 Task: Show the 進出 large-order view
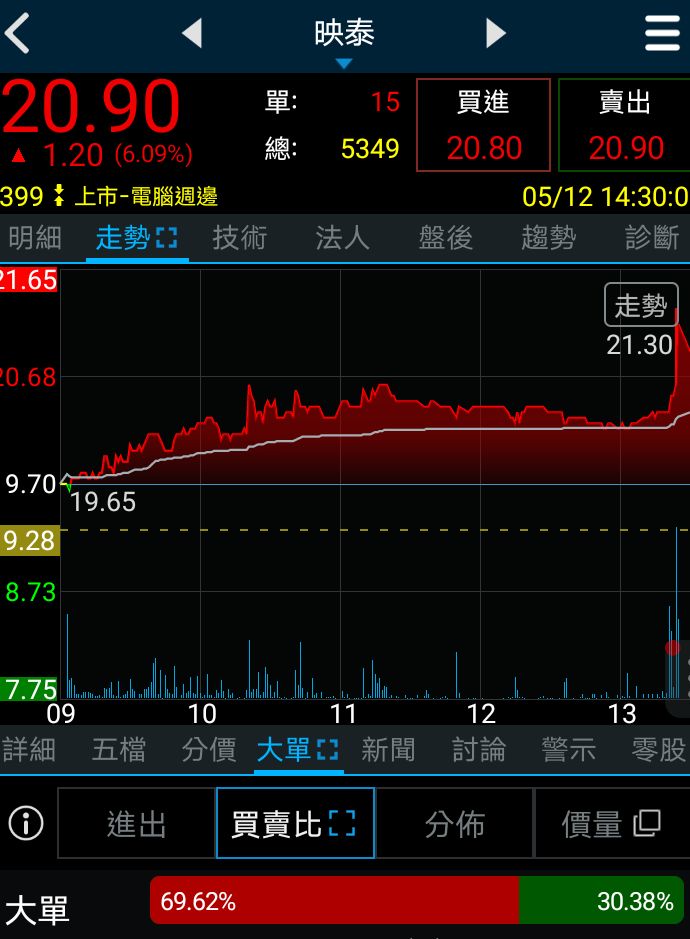click(x=136, y=824)
